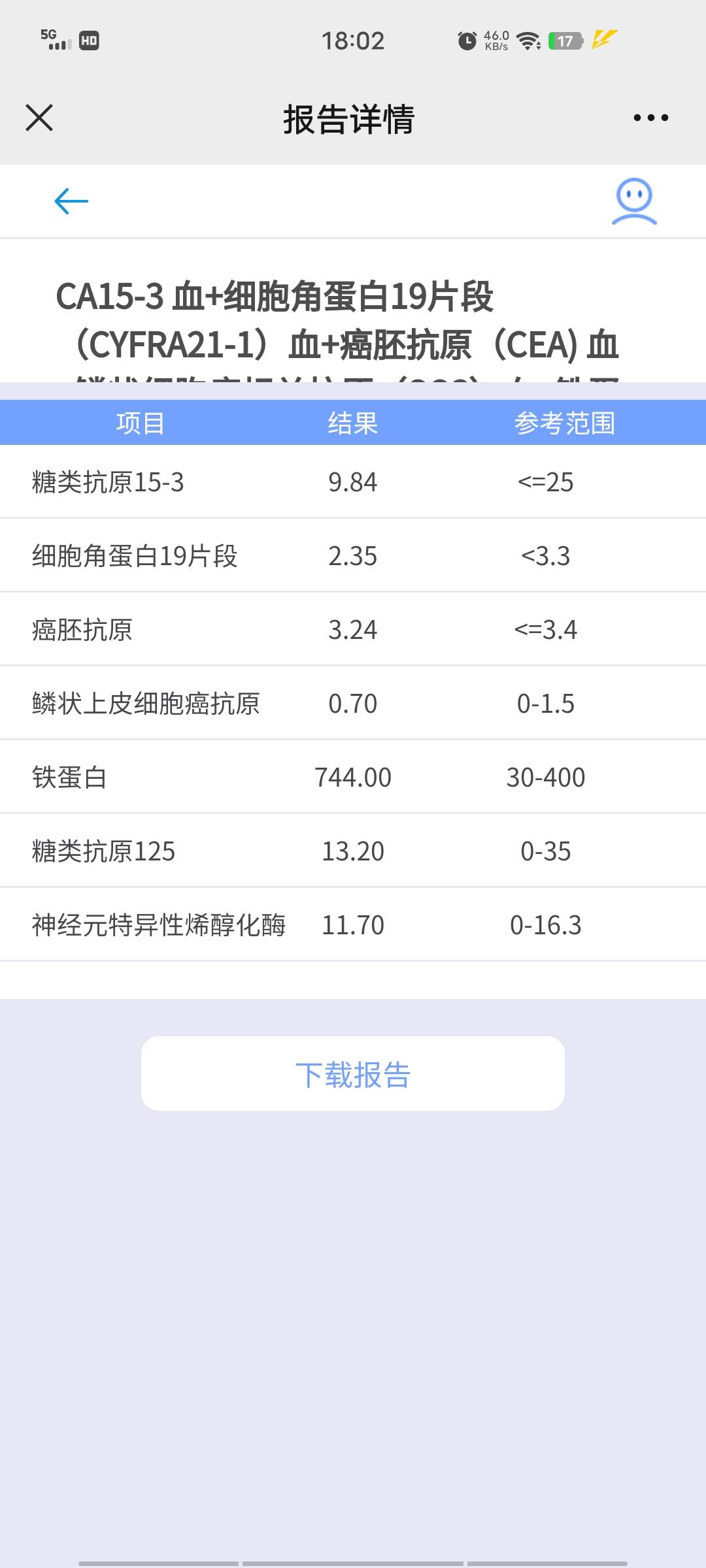
Task: Open the three-dot more options menu
Action: 649,118
